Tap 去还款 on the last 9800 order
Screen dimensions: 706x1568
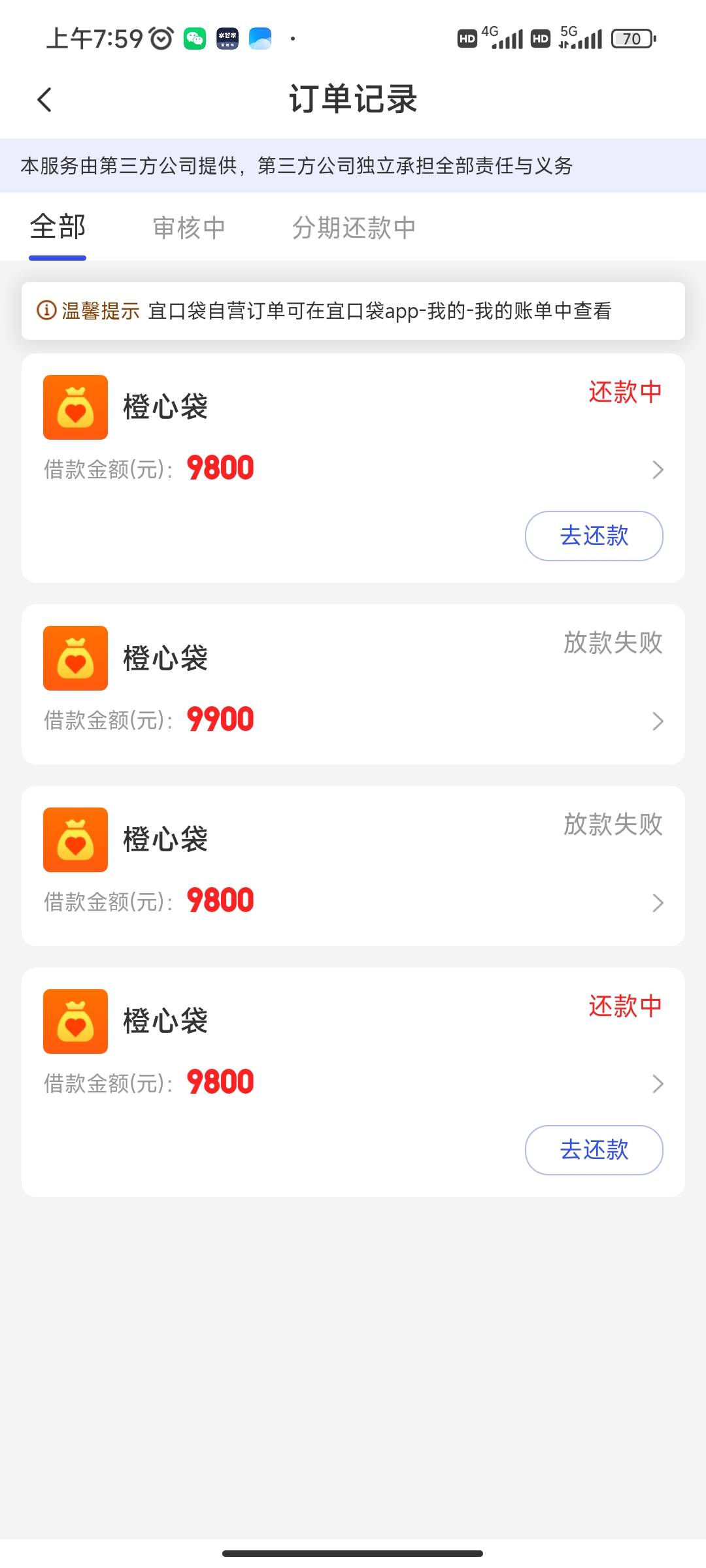pyautogui.click(x=594, y=1150)
